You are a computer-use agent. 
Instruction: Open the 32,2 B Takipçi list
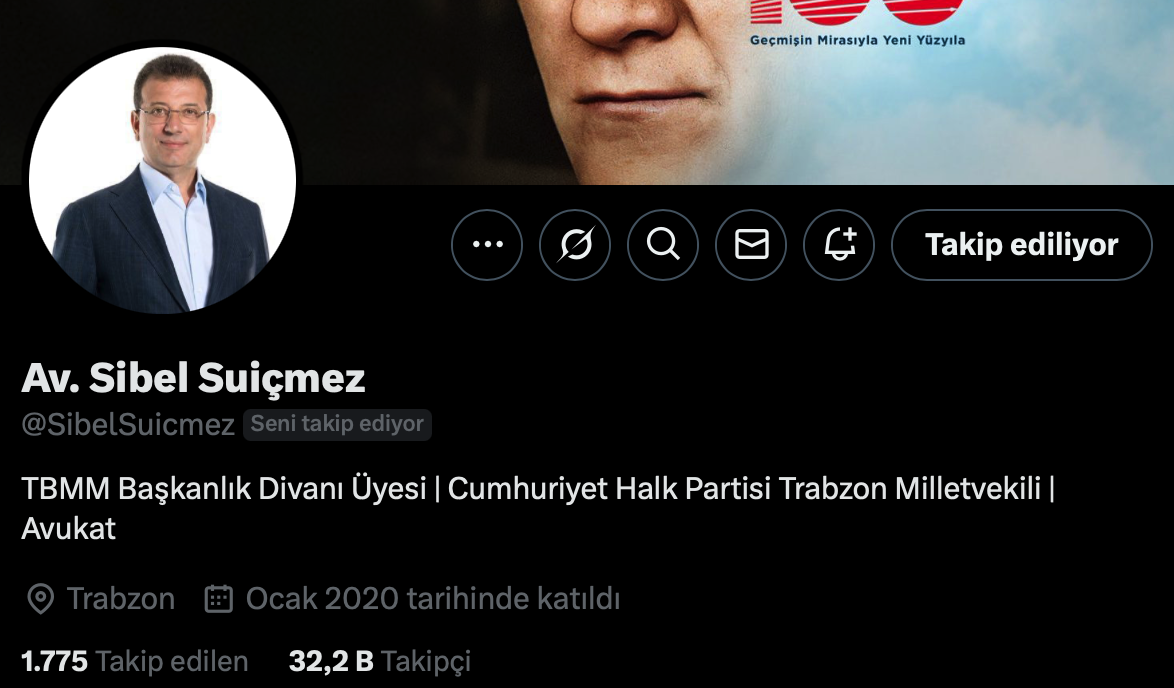[379, 661]
